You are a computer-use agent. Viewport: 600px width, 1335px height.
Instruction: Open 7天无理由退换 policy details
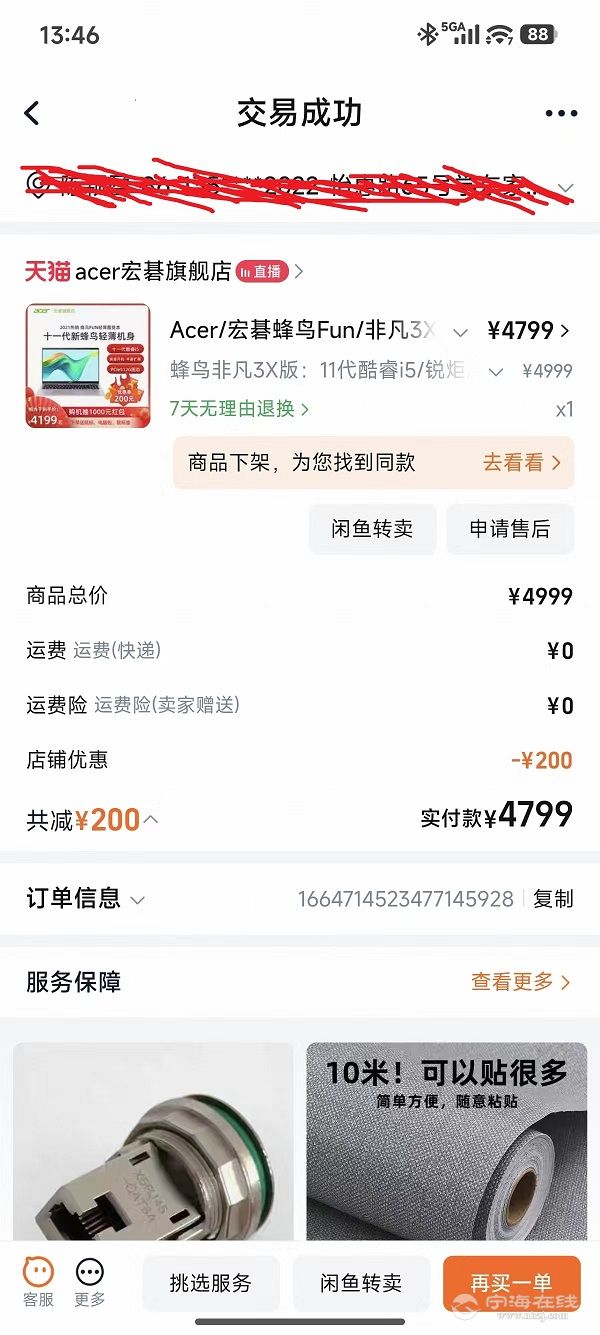239,408
